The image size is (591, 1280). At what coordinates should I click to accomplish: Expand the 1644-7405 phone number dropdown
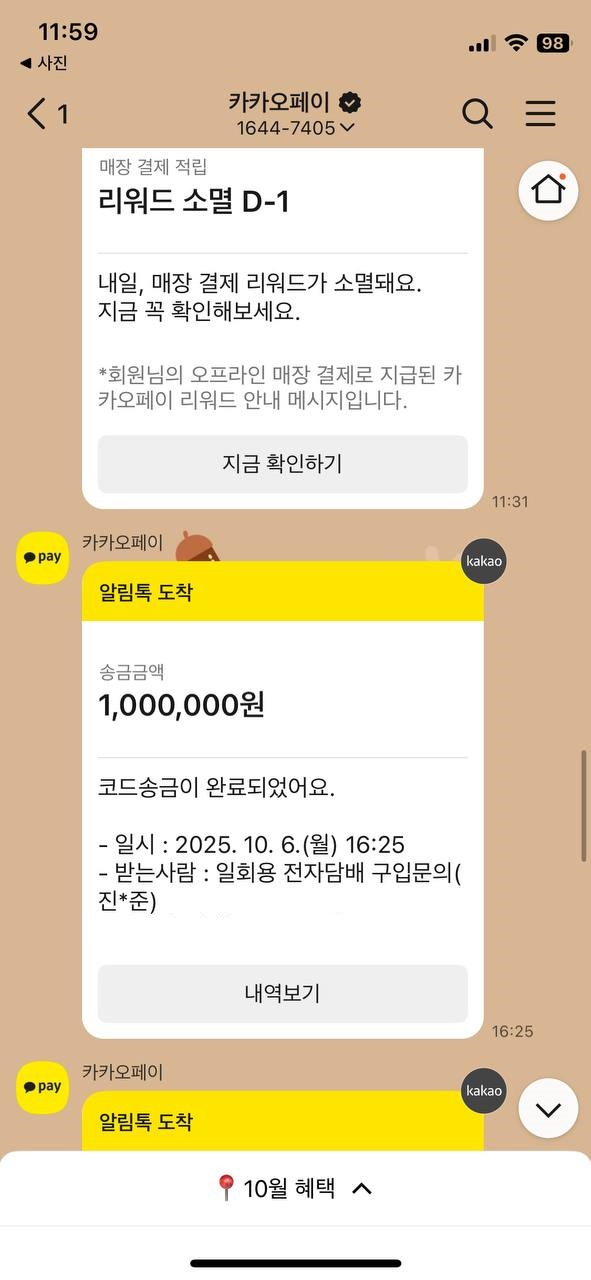point(296,127)
